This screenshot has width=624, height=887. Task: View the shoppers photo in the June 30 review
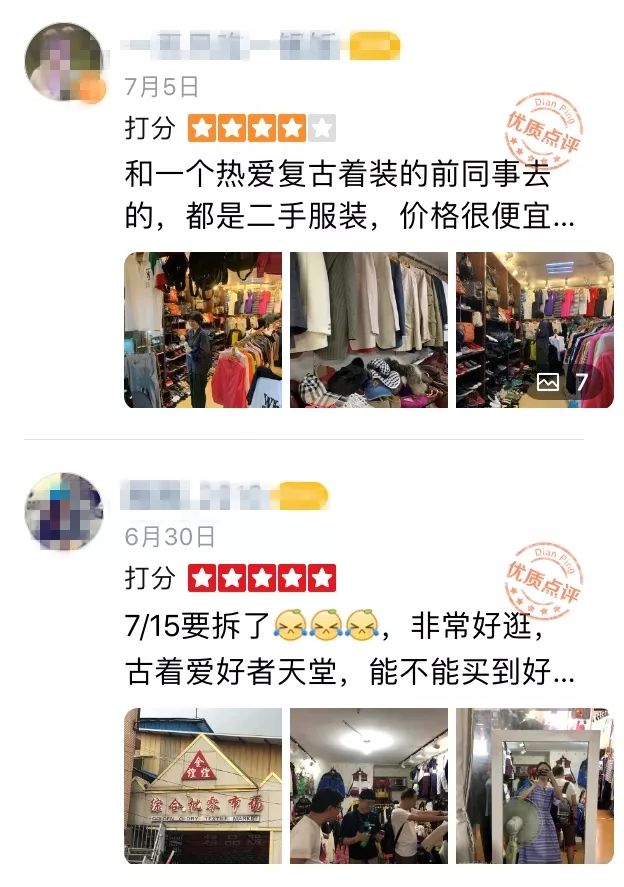[369, 785]
